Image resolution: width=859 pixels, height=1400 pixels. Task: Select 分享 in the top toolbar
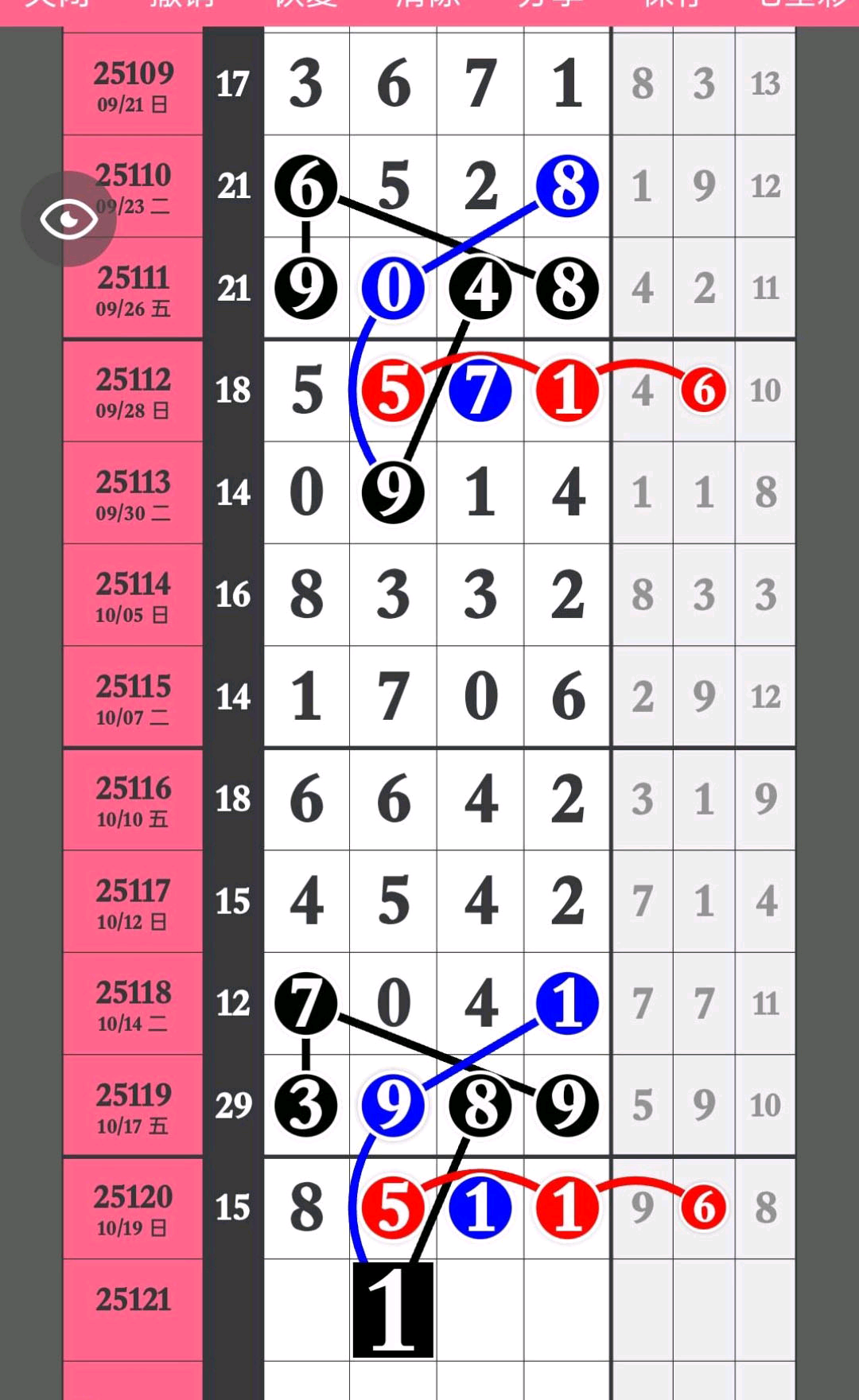(x=550, y=5)
